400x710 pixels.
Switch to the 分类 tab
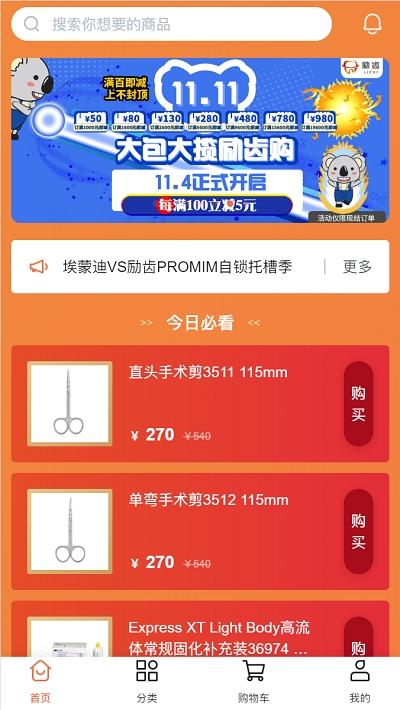pyautogui.click(x=147, y=682)
